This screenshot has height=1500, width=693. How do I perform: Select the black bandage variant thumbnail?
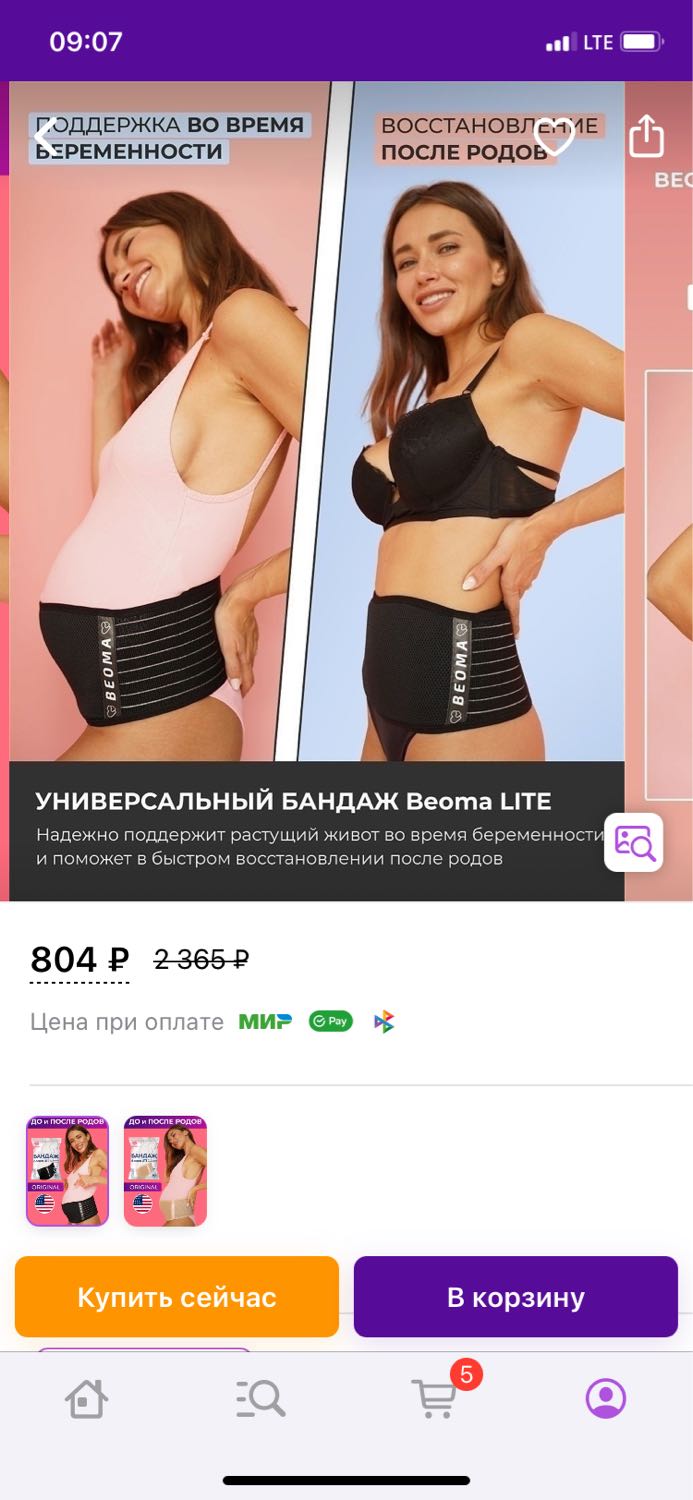click(x=67, y=1171)
